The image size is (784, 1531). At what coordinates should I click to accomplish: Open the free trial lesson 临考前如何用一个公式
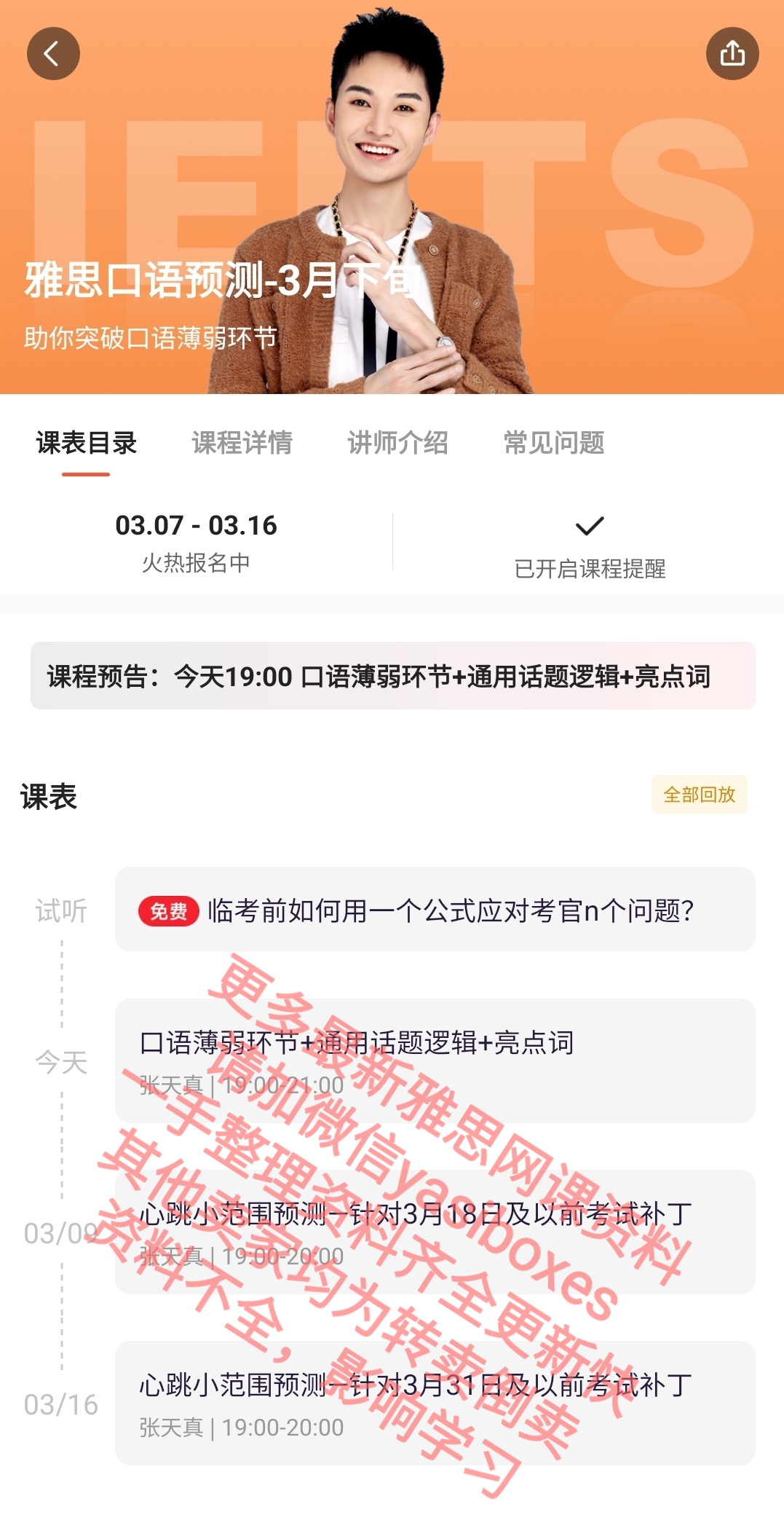(x=435, y=910)
